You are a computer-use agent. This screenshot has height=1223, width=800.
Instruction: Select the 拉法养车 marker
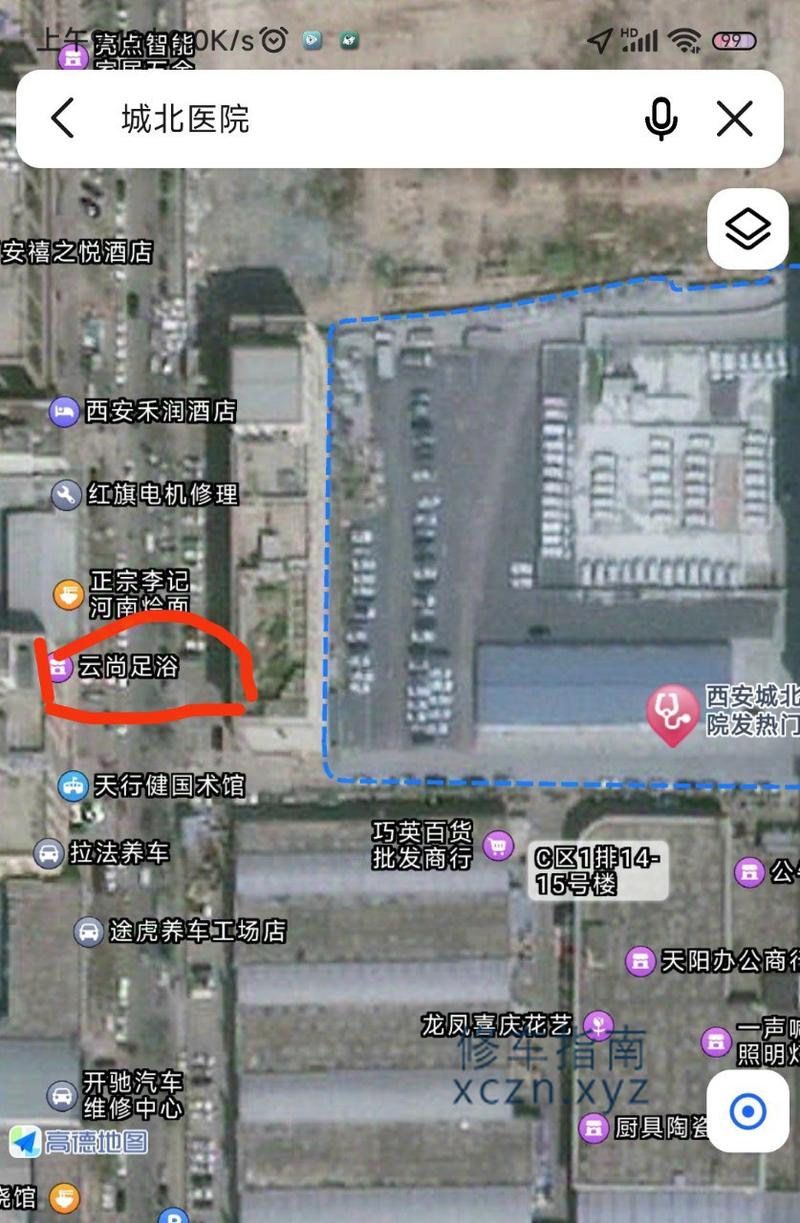click(x=48, y=853)
